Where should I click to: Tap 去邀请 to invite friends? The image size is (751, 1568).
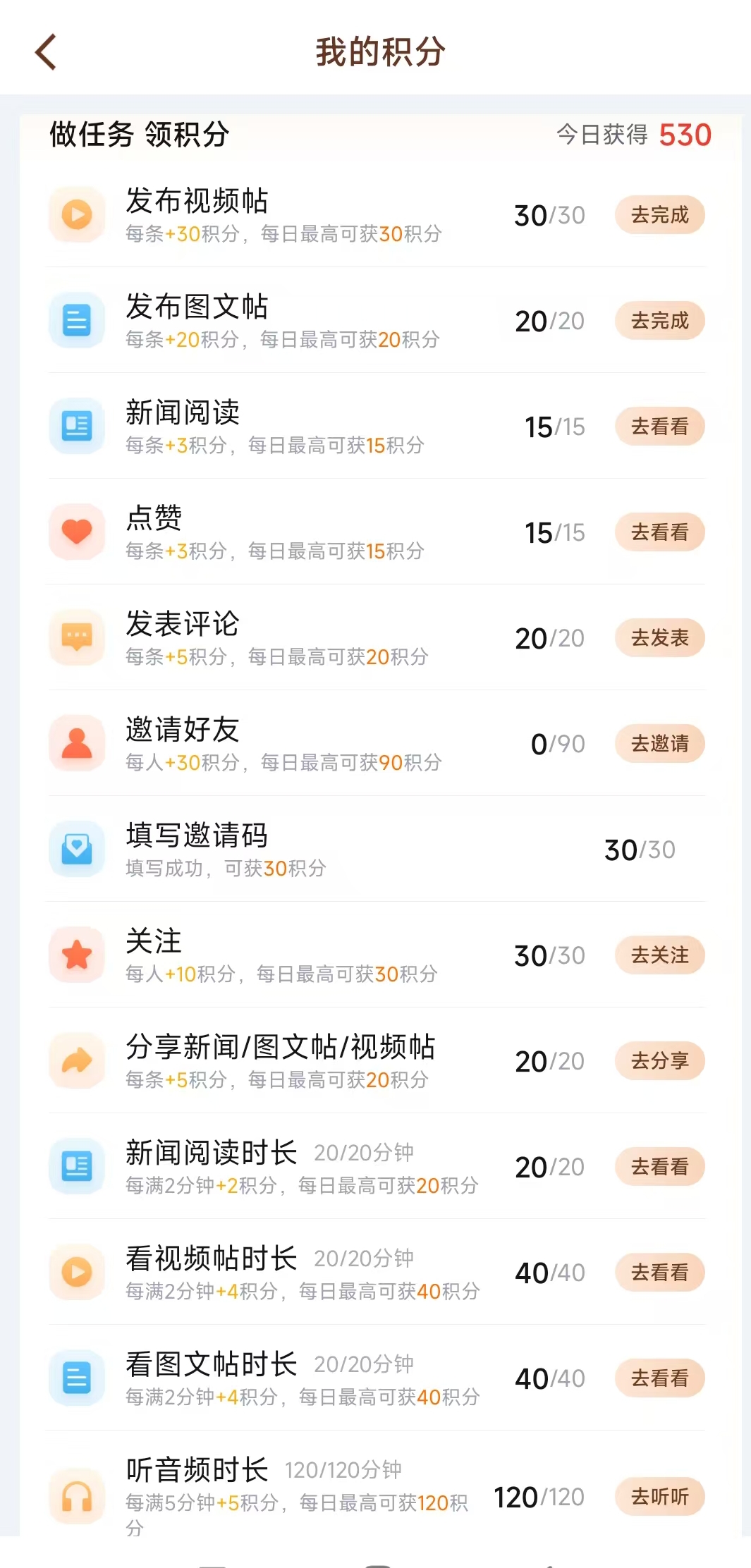[659, 744]
